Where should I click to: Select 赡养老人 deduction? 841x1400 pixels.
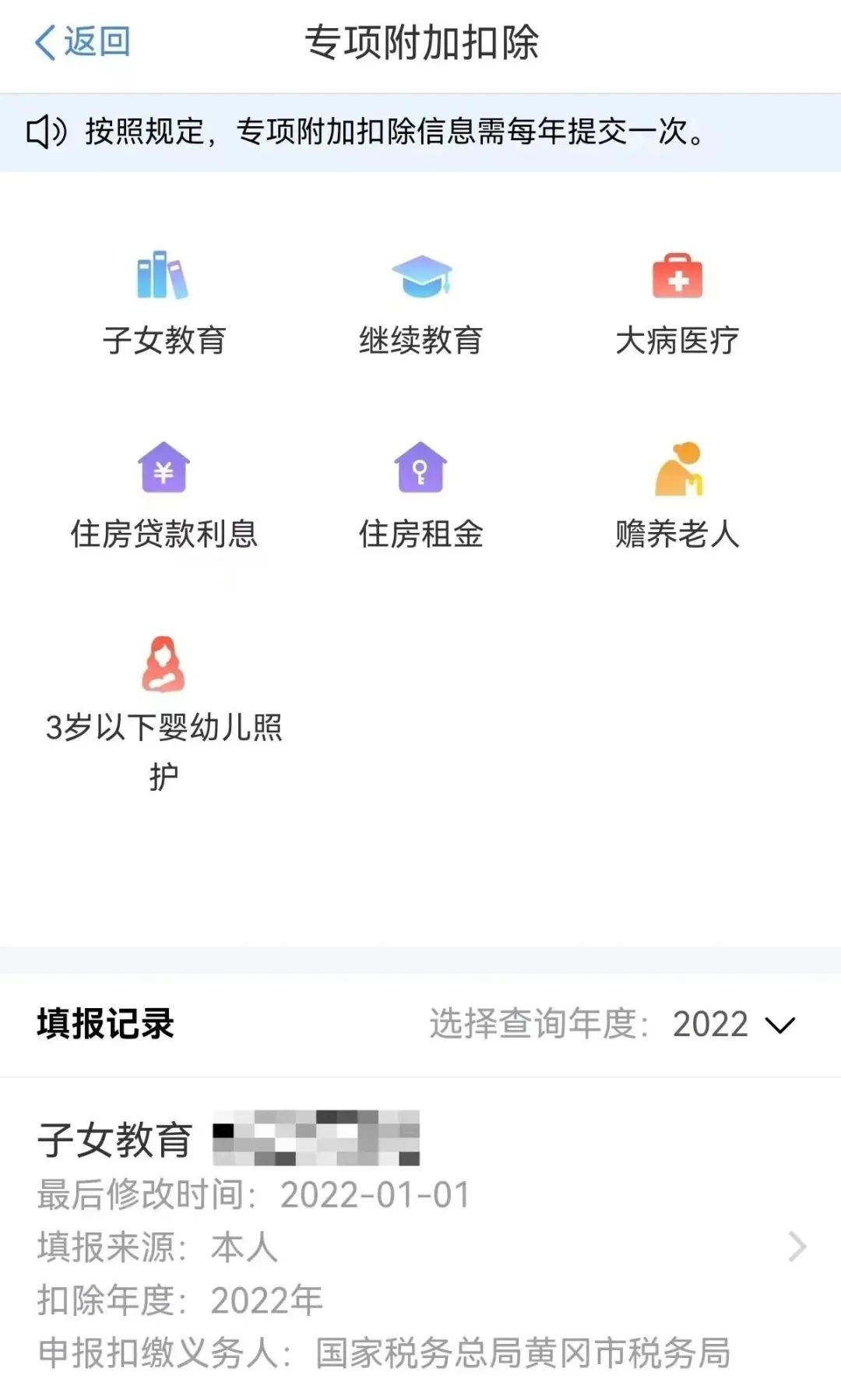677,496
